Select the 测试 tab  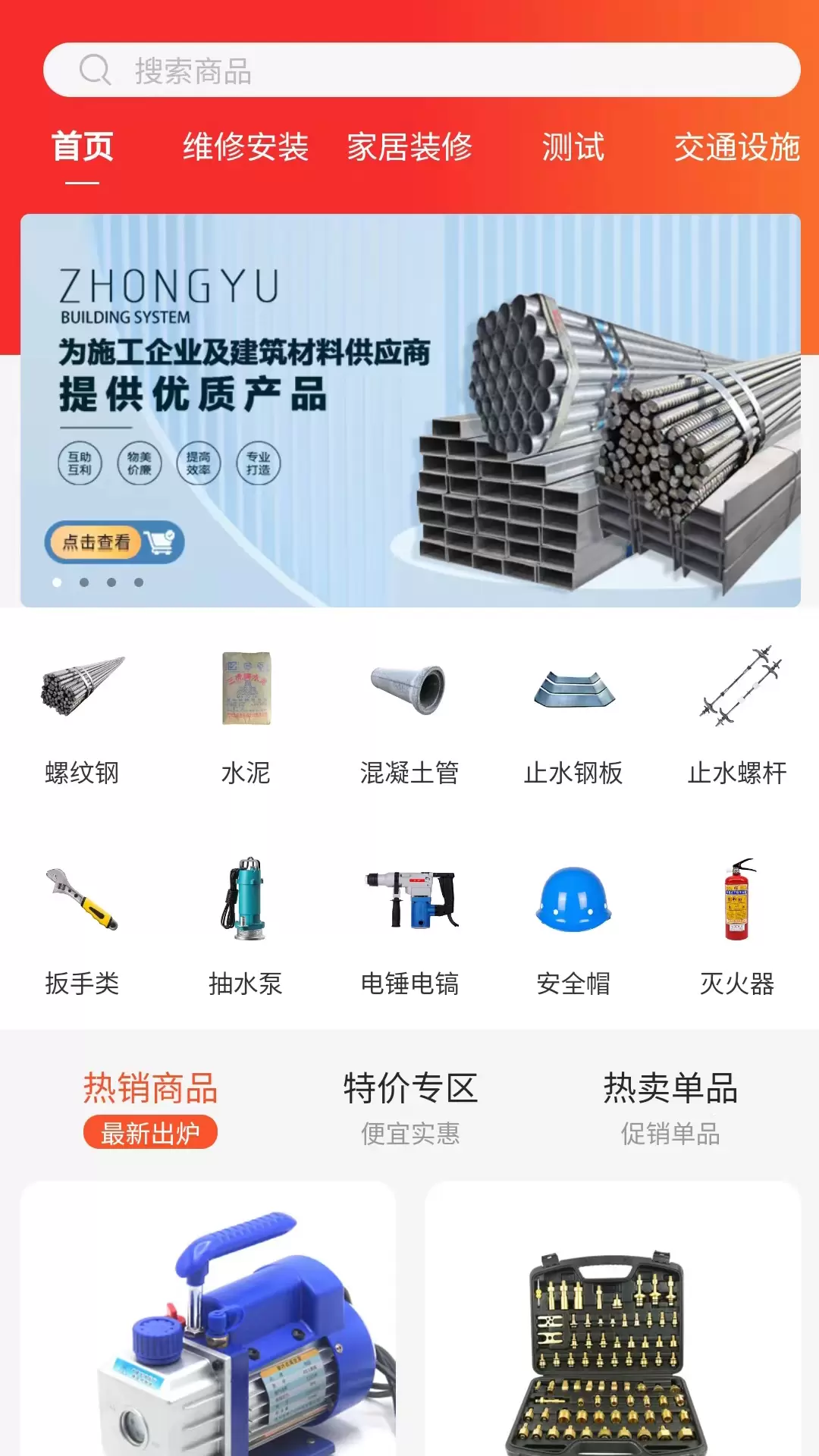point(573,147)
